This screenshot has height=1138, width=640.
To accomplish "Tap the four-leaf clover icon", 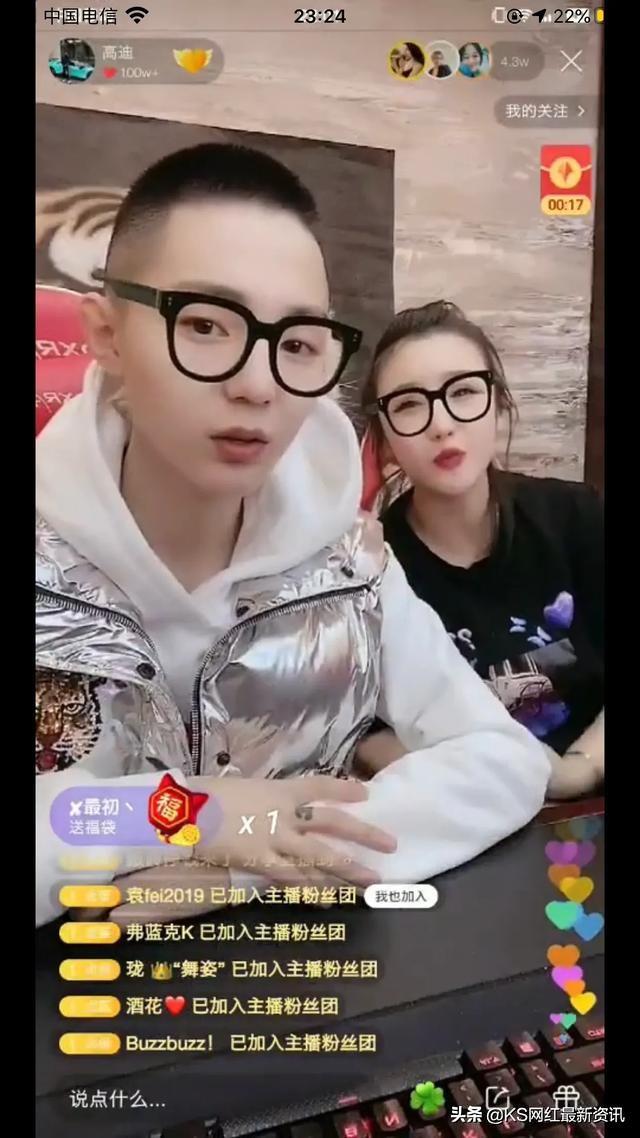I will tap(427, 1098).
